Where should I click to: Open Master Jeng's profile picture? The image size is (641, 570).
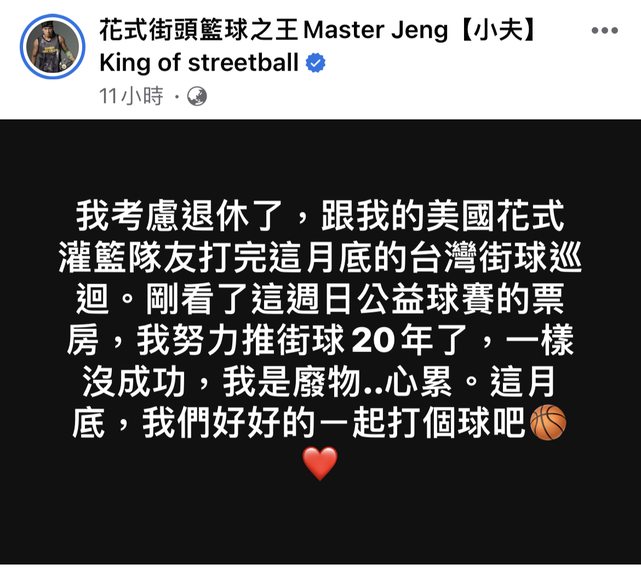tap(52, 47)
